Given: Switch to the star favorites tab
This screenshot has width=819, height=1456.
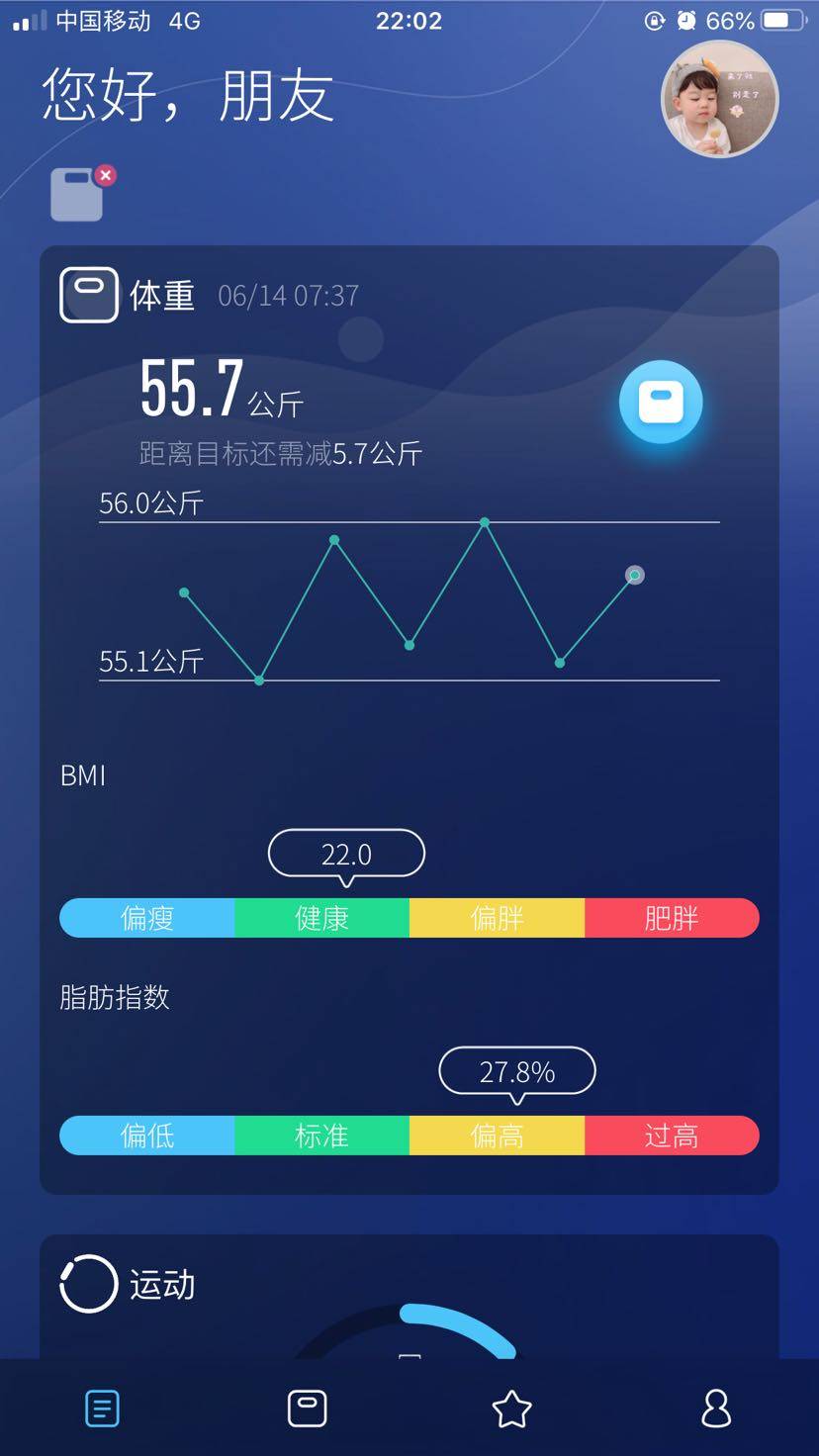Looking at the screenshot, I should pos(511,1409).
